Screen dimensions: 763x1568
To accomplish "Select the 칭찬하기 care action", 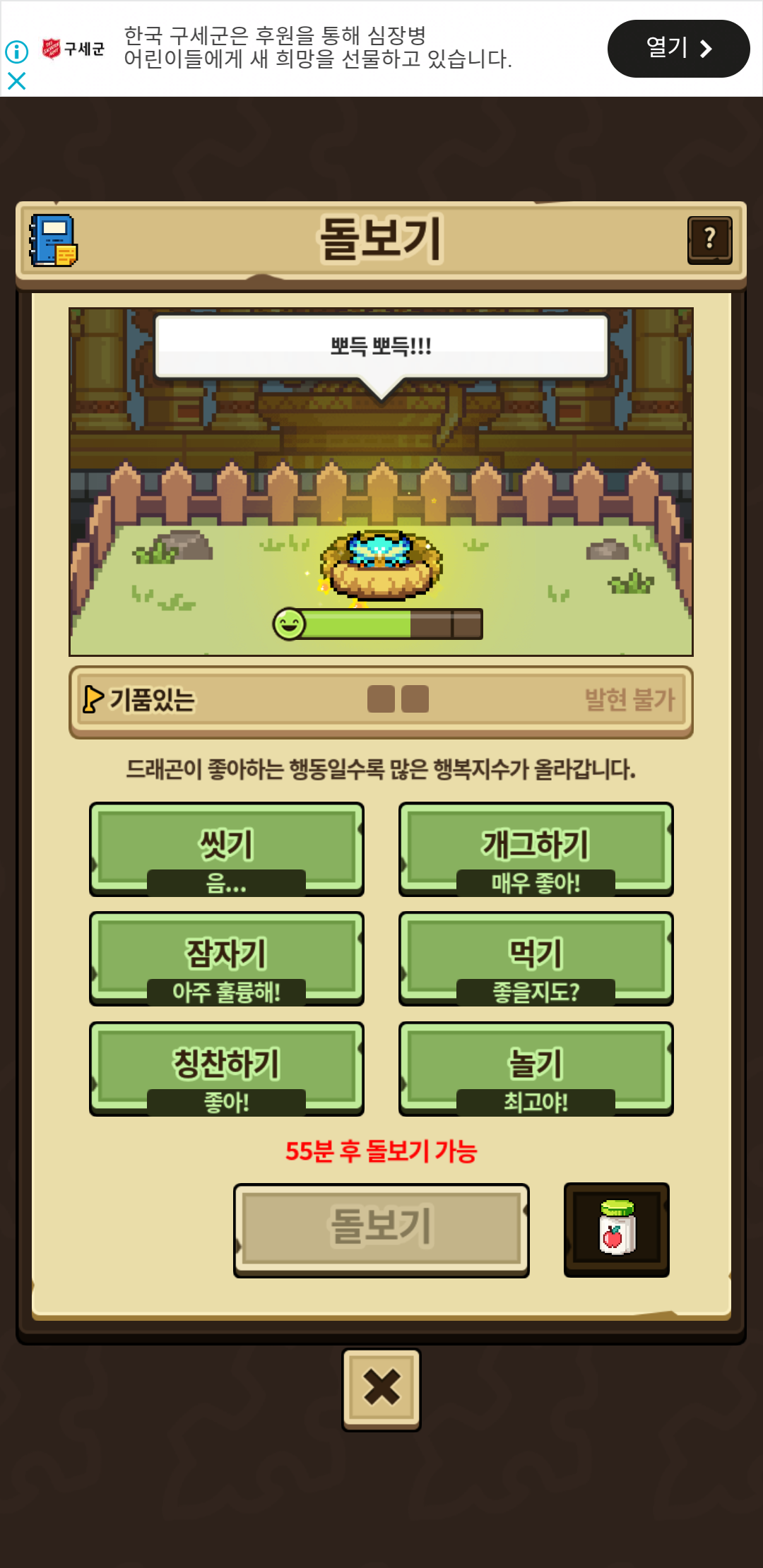I will coord(227,1068).
